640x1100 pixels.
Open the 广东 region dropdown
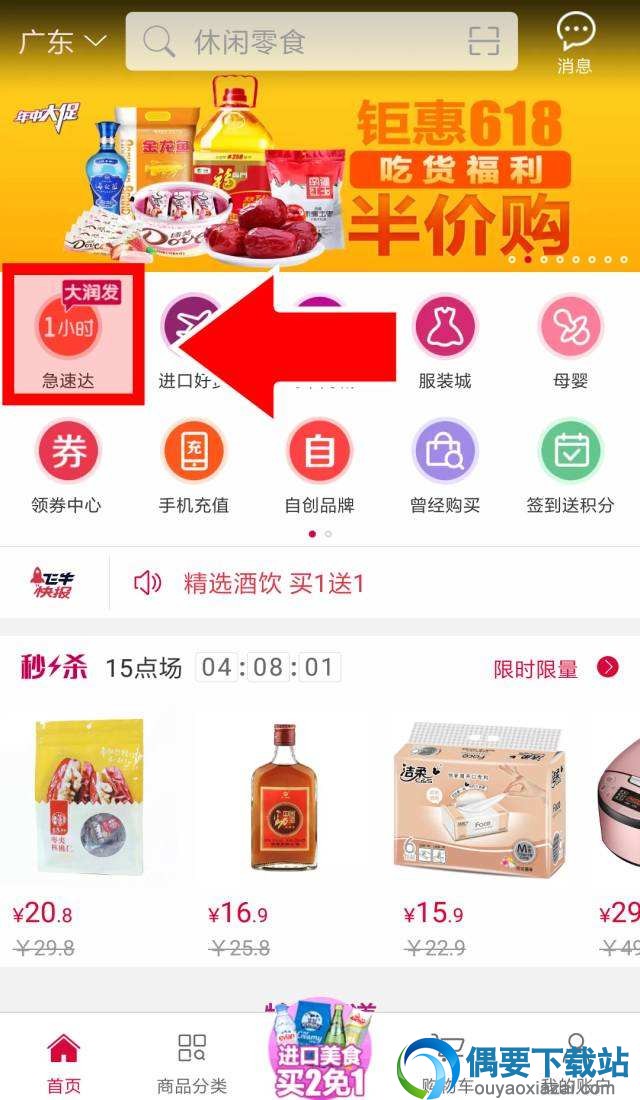tap(62, 42)
